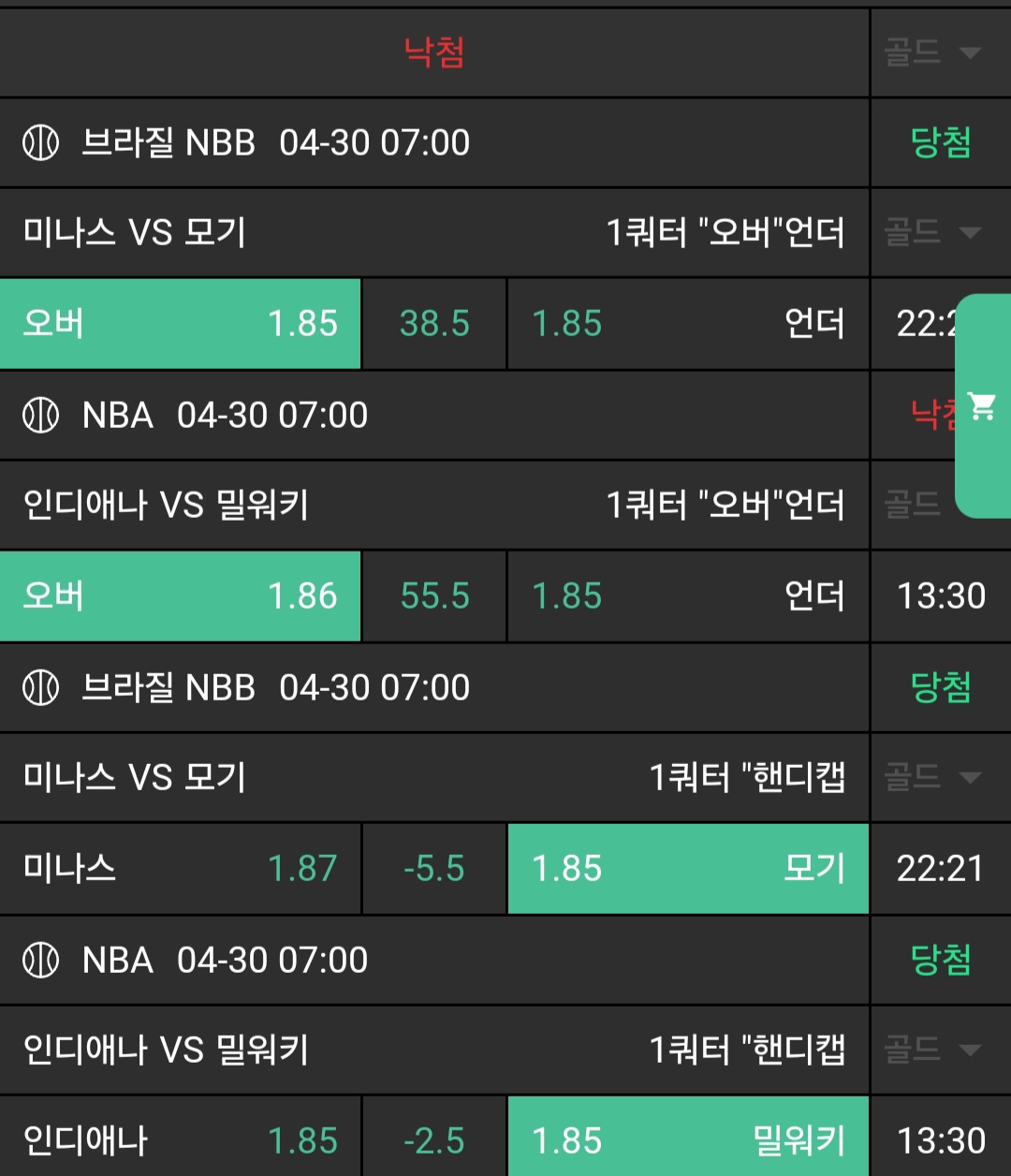This screenshot has width=1011, height=1176.
Task: Open 골드 dropdown for 미나스 VS 모기 핸디캡
Action: point(932,777)
